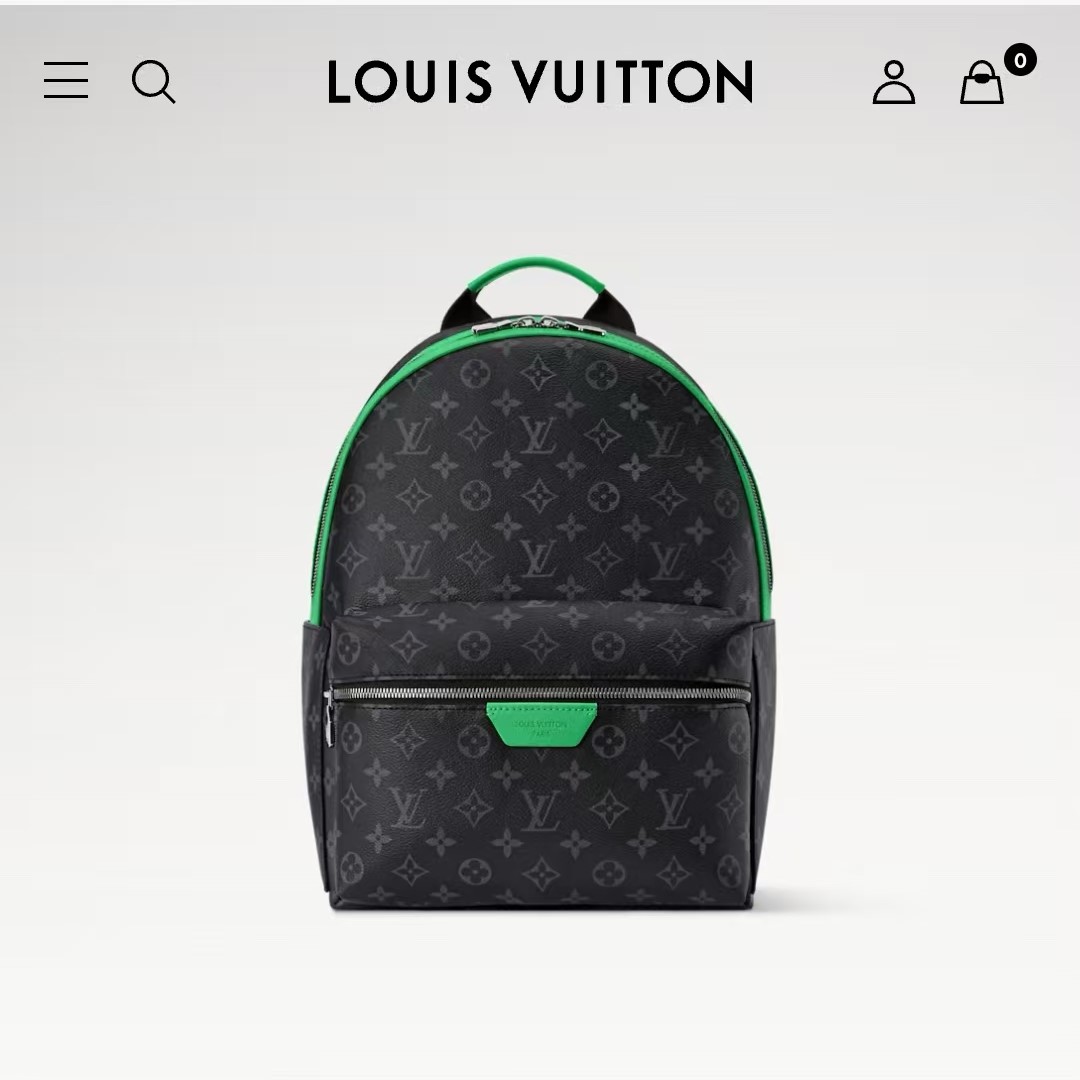Open the hamburger menu
1080x1080 pixels.
click(66, 81)
